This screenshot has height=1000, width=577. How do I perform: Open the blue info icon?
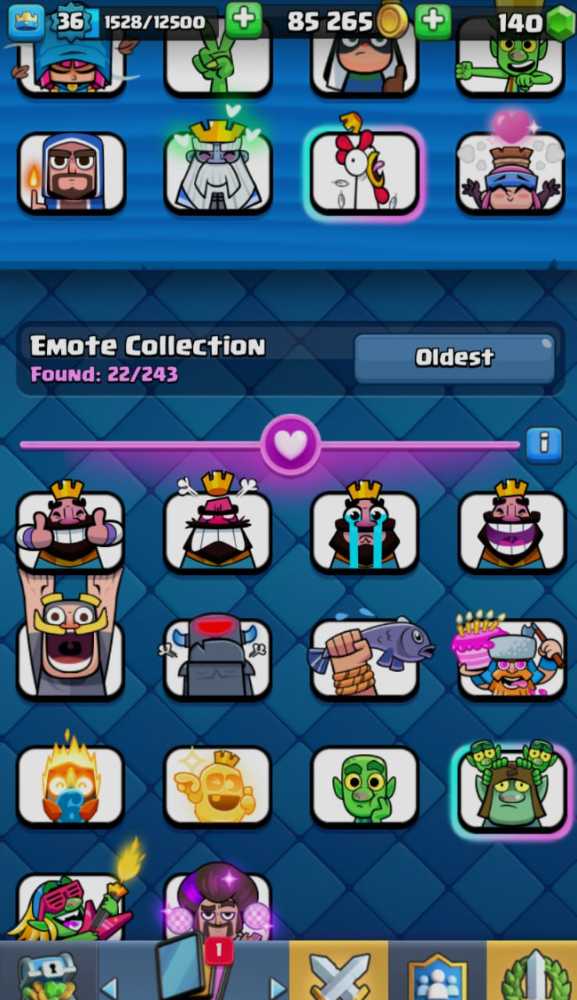coord(544,444)
